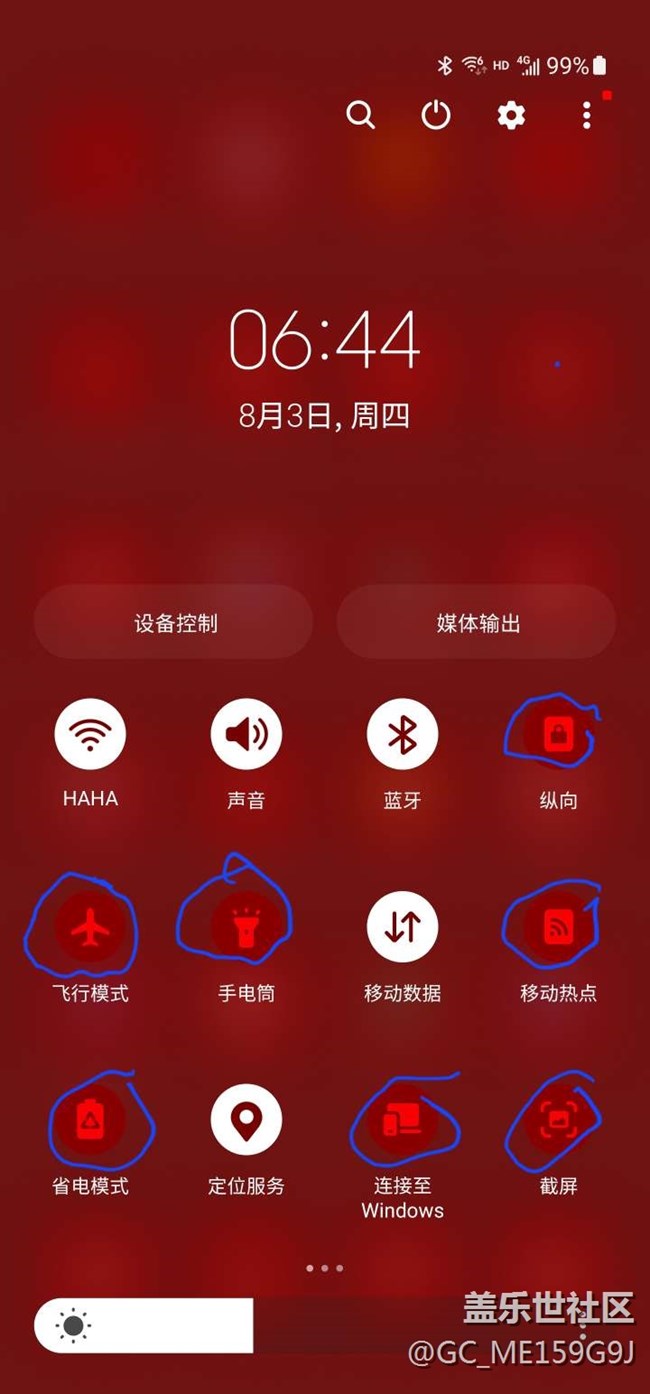
Task: Open the more options menu
Action: pos(587,116)
